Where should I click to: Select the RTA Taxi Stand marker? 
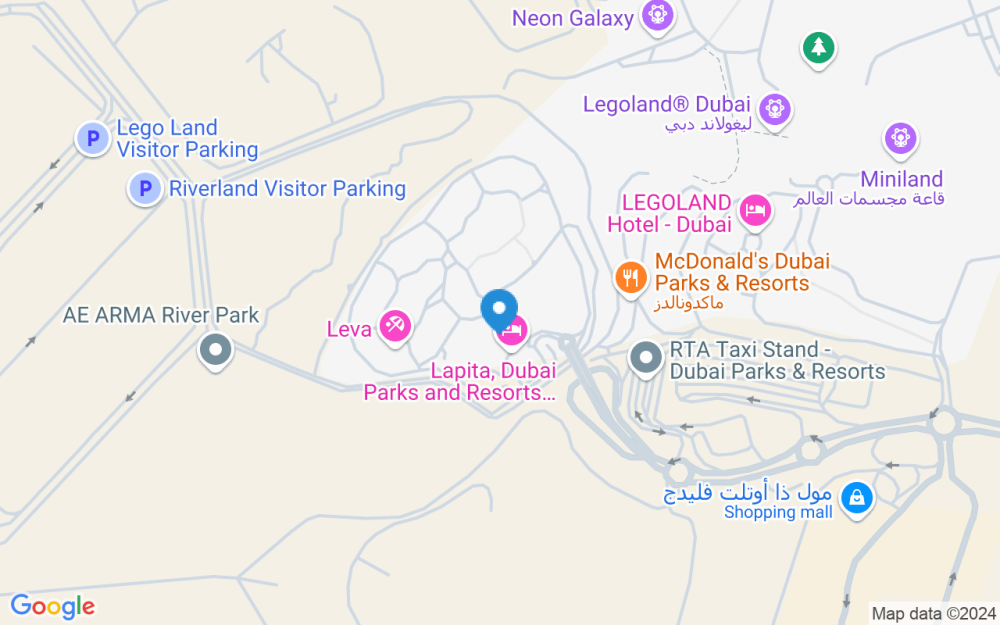click(646, 358)
